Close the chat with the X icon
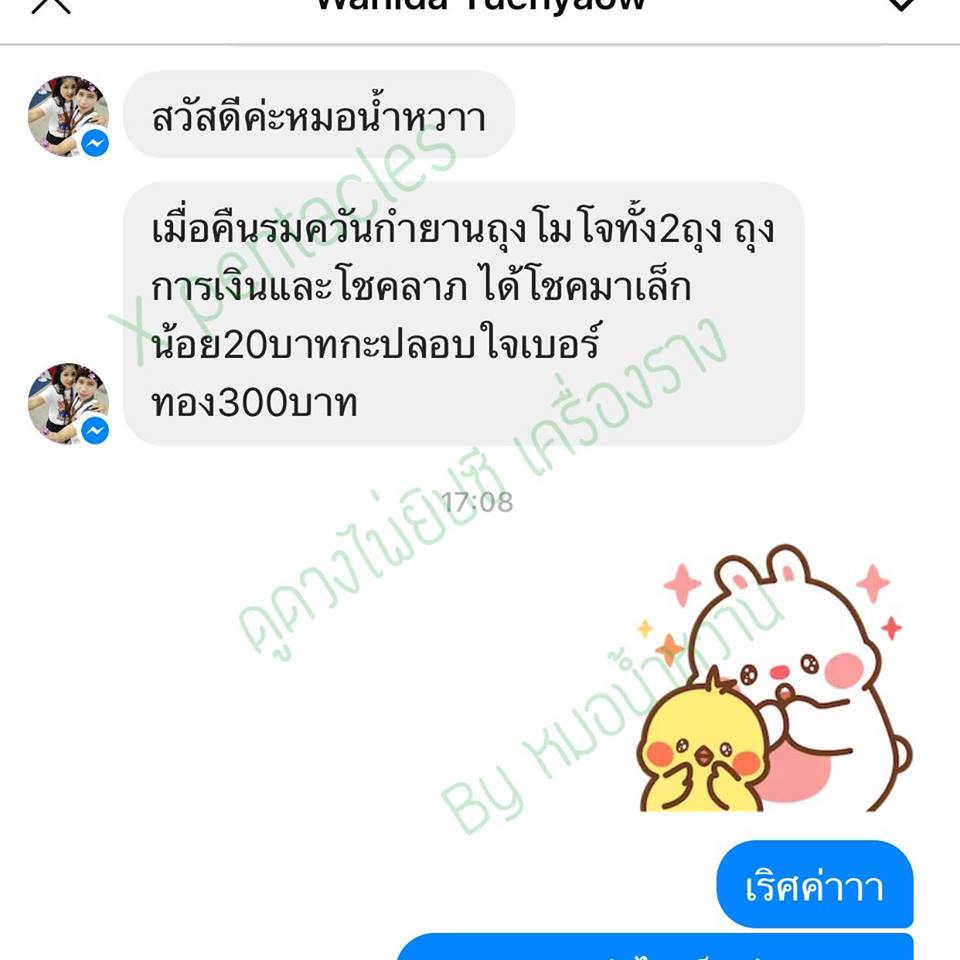The image size is (960, 960). pos(50,4)
